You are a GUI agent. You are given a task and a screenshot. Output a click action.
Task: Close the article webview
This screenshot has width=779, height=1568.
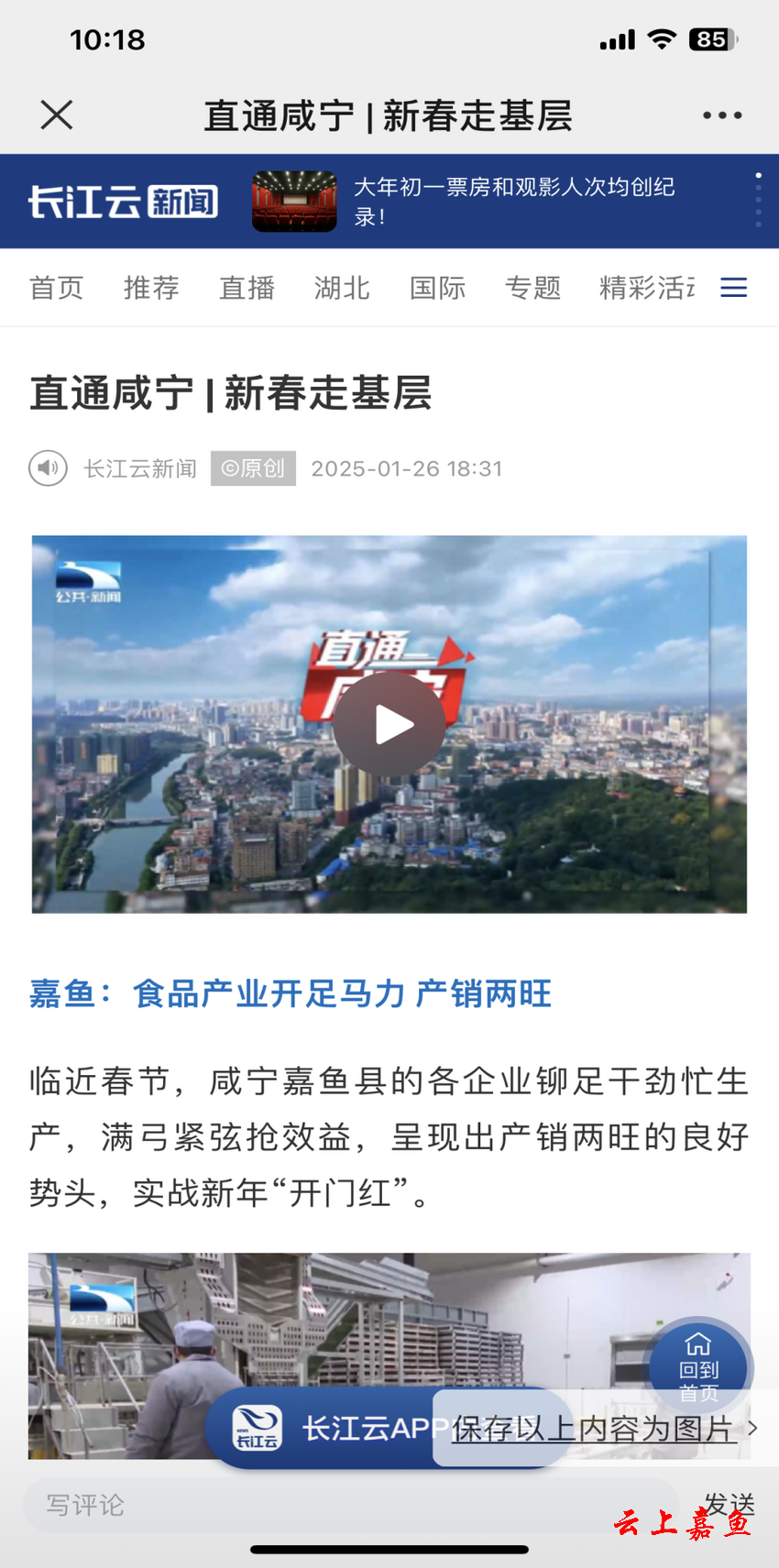(x=57, y=115)
